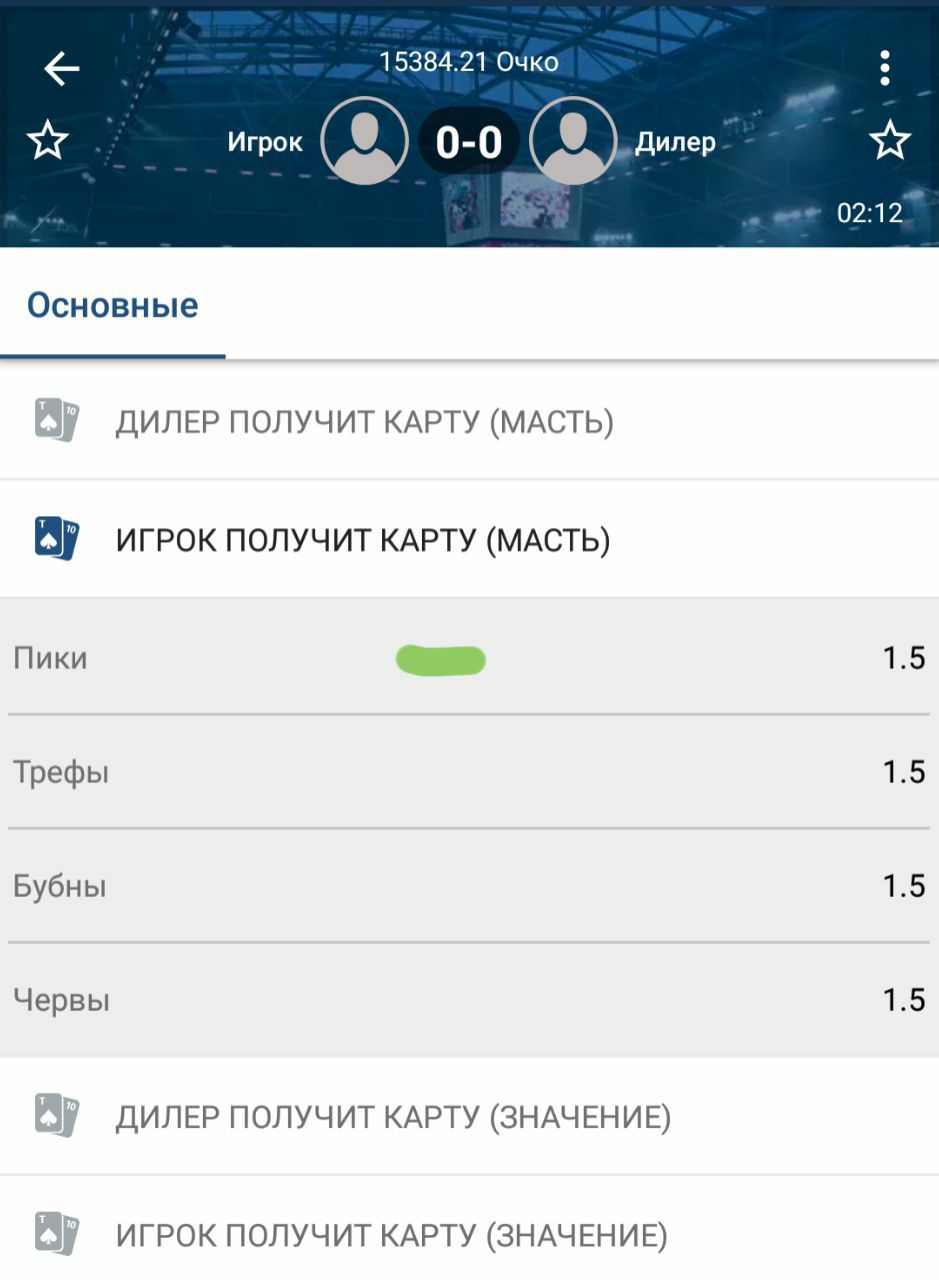Screen dimensions: 939x1280
Task: Favorite Дилер with the star
Action: tap(889, 141)
